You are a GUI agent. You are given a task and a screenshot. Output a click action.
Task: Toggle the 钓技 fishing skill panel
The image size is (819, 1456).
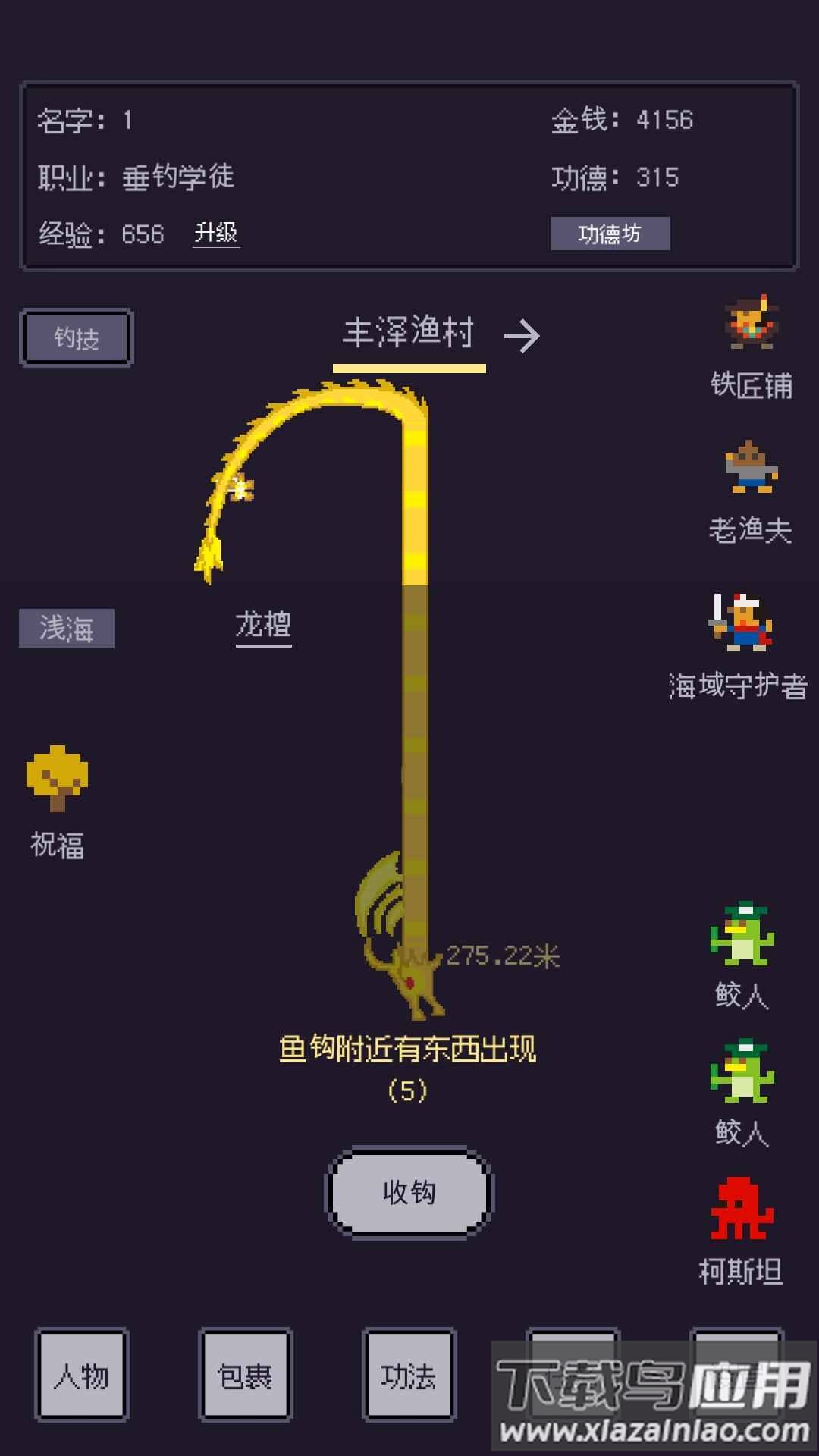click(76, 337)
